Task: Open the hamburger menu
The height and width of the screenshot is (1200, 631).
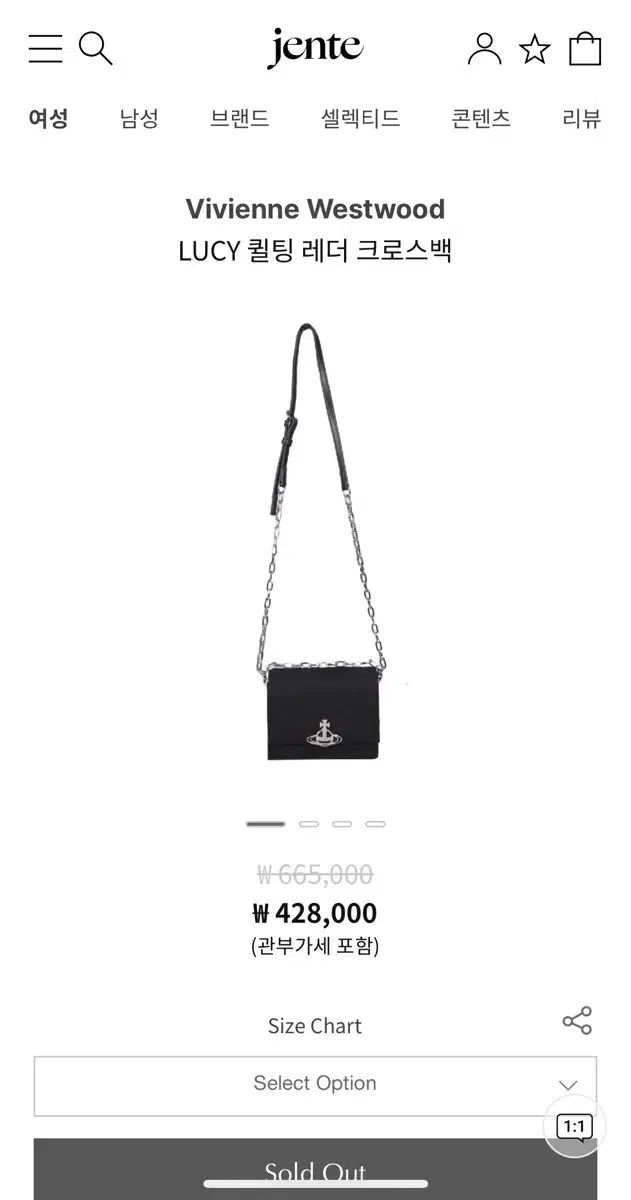Action: pos(45,48)
